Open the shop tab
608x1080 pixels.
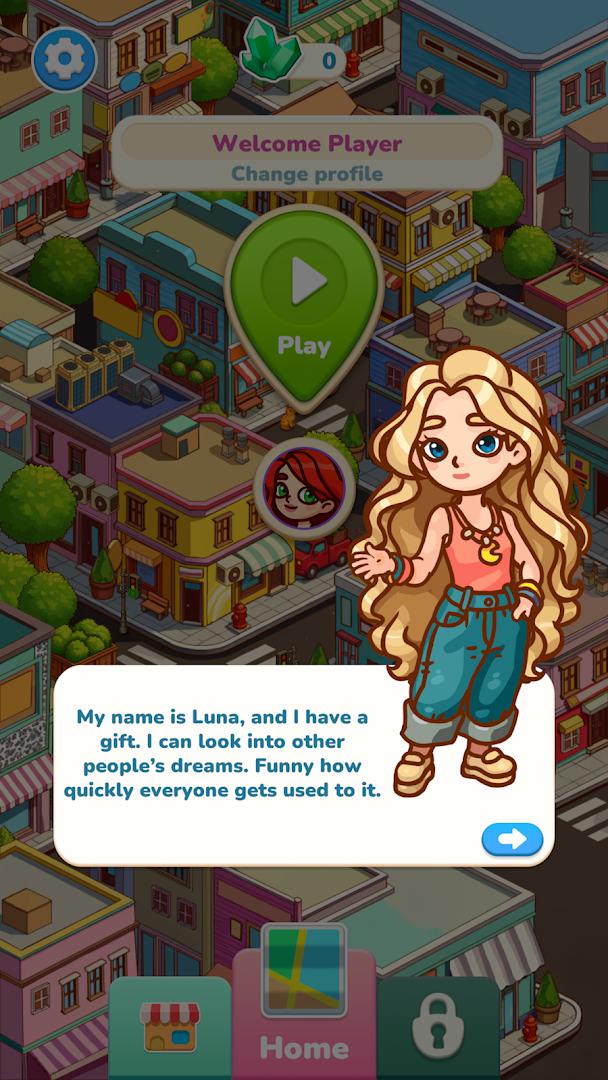(x=170, y=1026)
